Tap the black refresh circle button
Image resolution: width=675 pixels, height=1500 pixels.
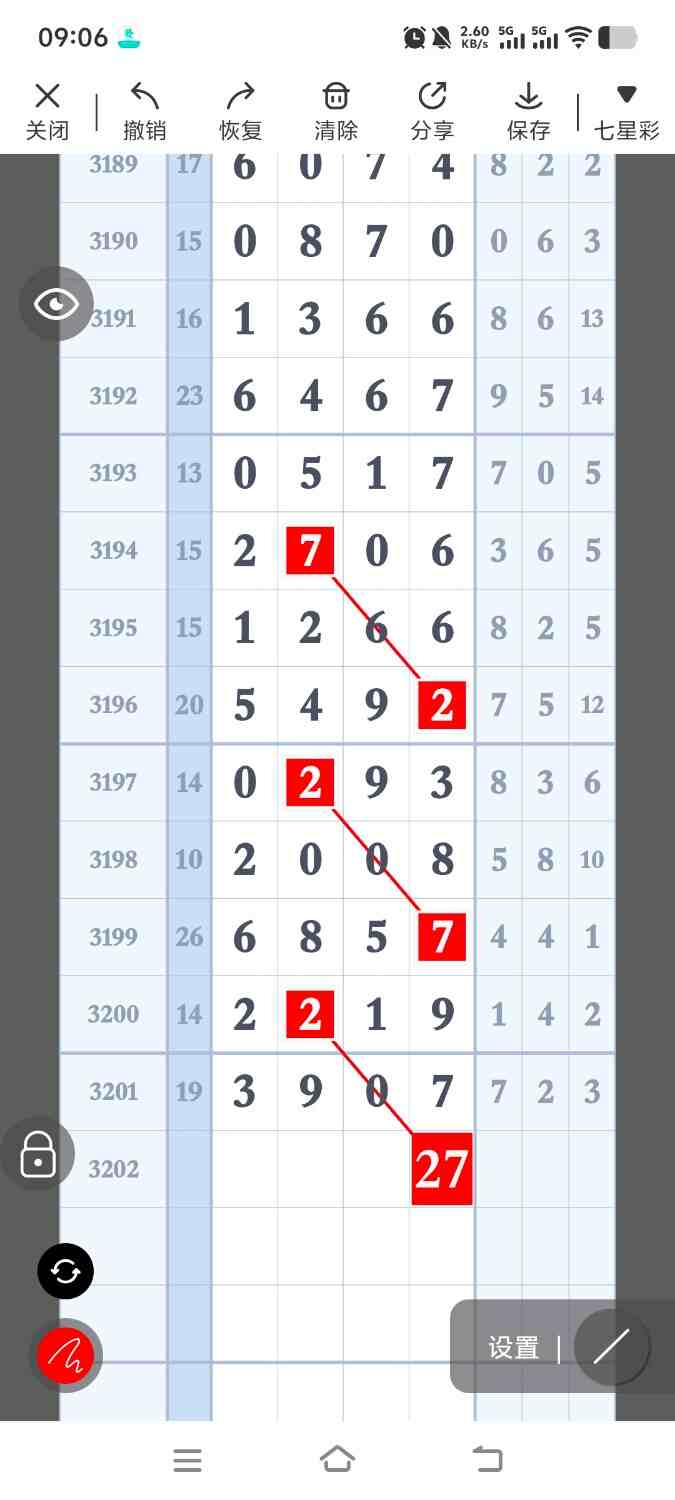(65, 1271)
